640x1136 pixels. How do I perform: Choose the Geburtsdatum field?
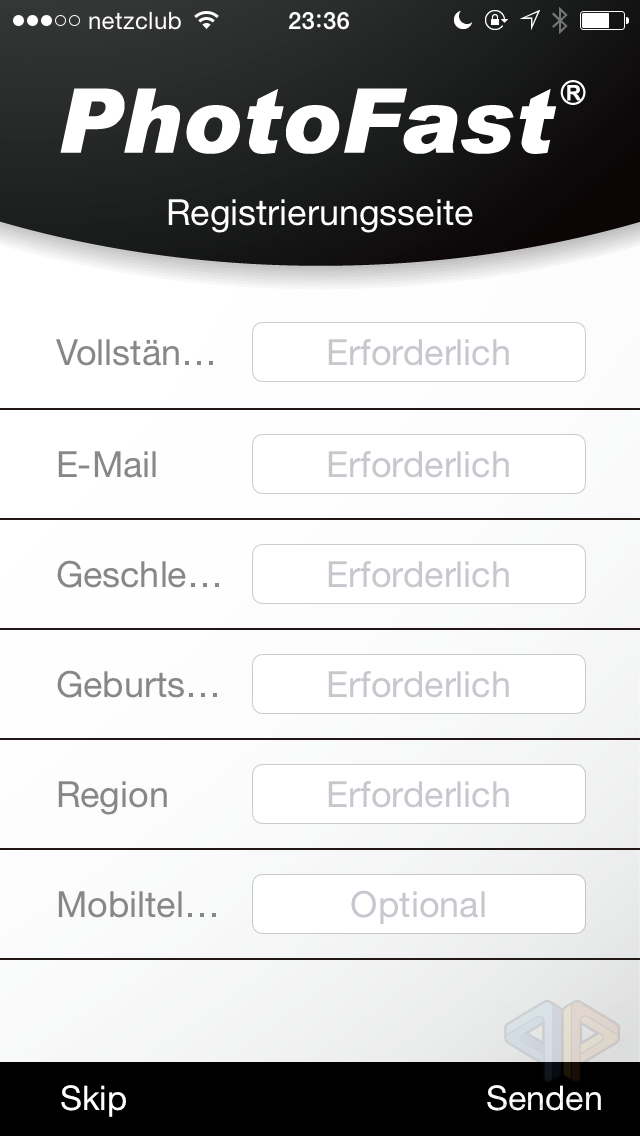418,684
